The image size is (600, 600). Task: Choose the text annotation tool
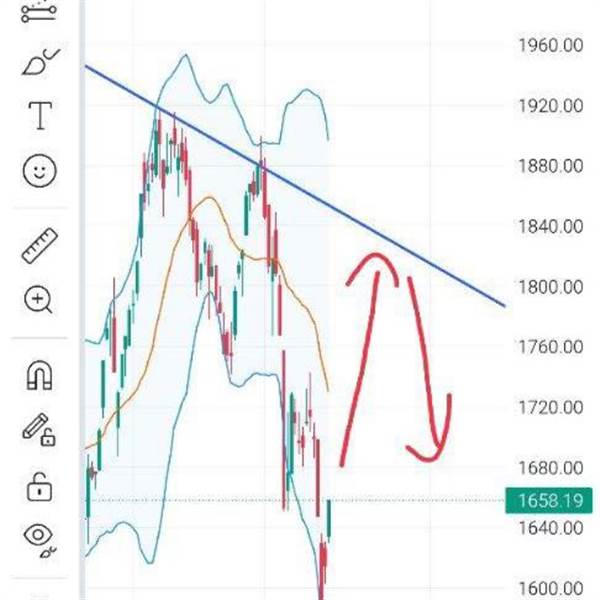click(x=40, y=117)
